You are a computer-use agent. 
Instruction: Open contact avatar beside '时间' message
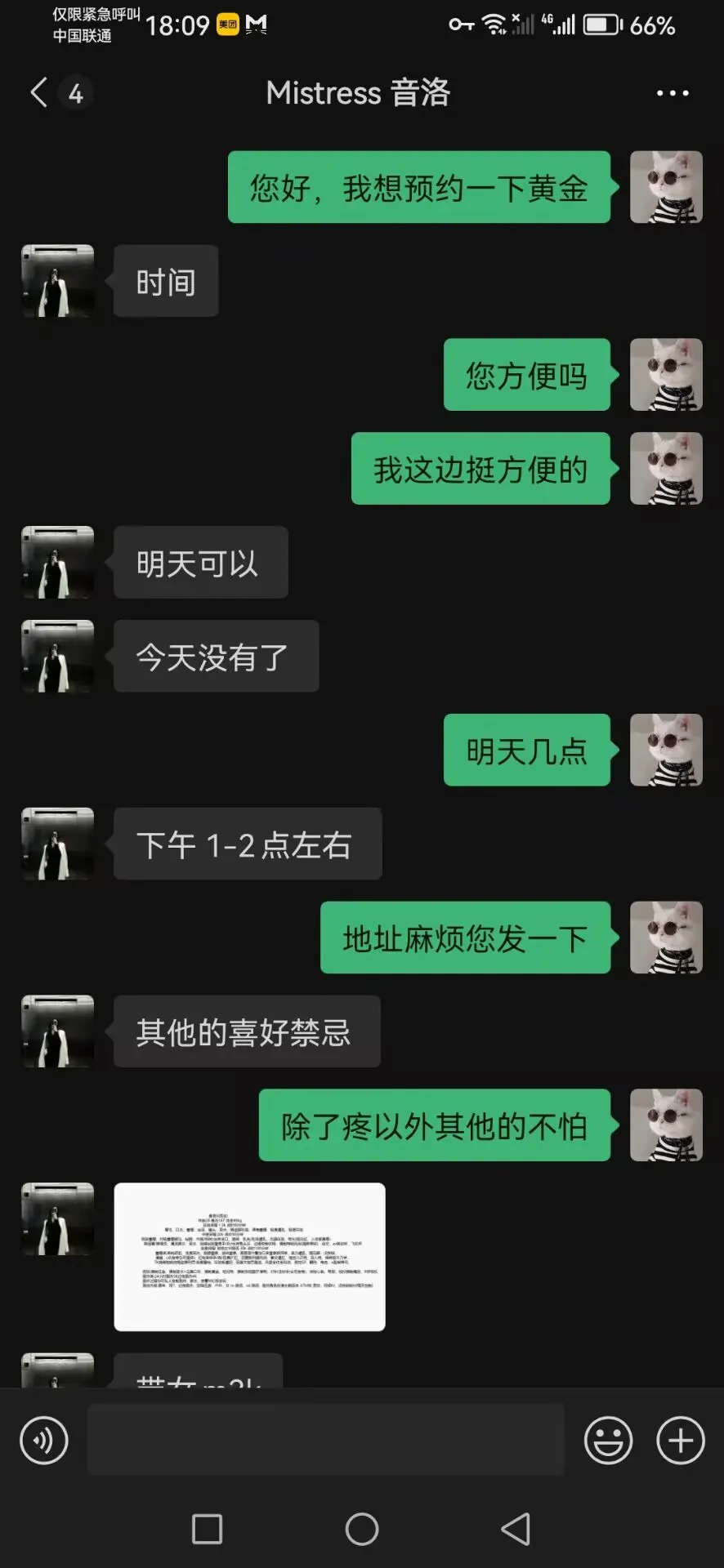pos(57,281)
